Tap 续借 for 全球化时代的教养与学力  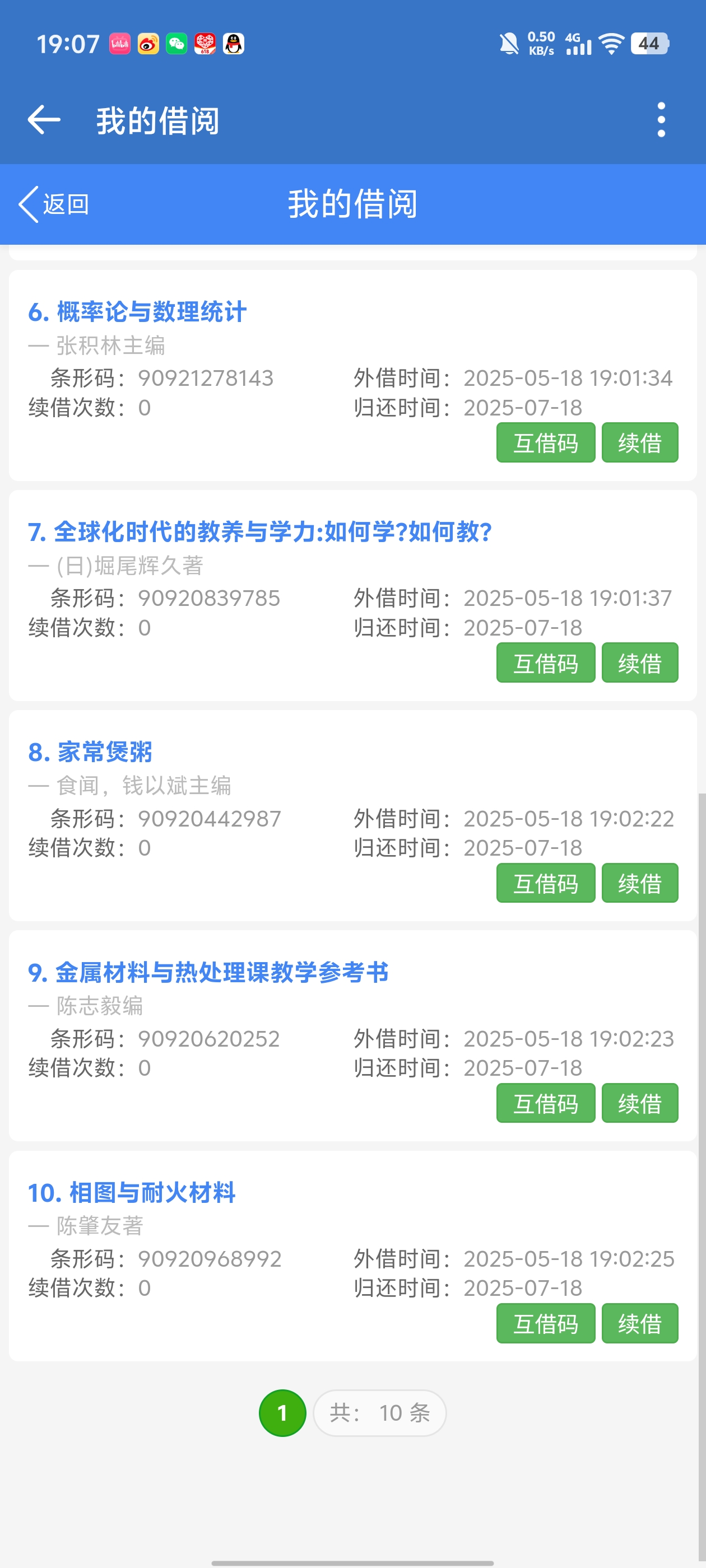(x=640, y=663)
